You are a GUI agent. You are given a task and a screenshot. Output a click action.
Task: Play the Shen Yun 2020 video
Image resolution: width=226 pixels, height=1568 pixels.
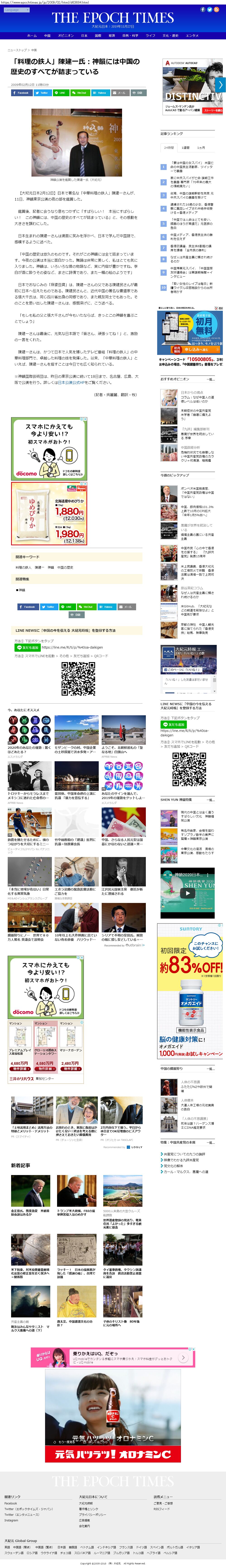point(188,893)
